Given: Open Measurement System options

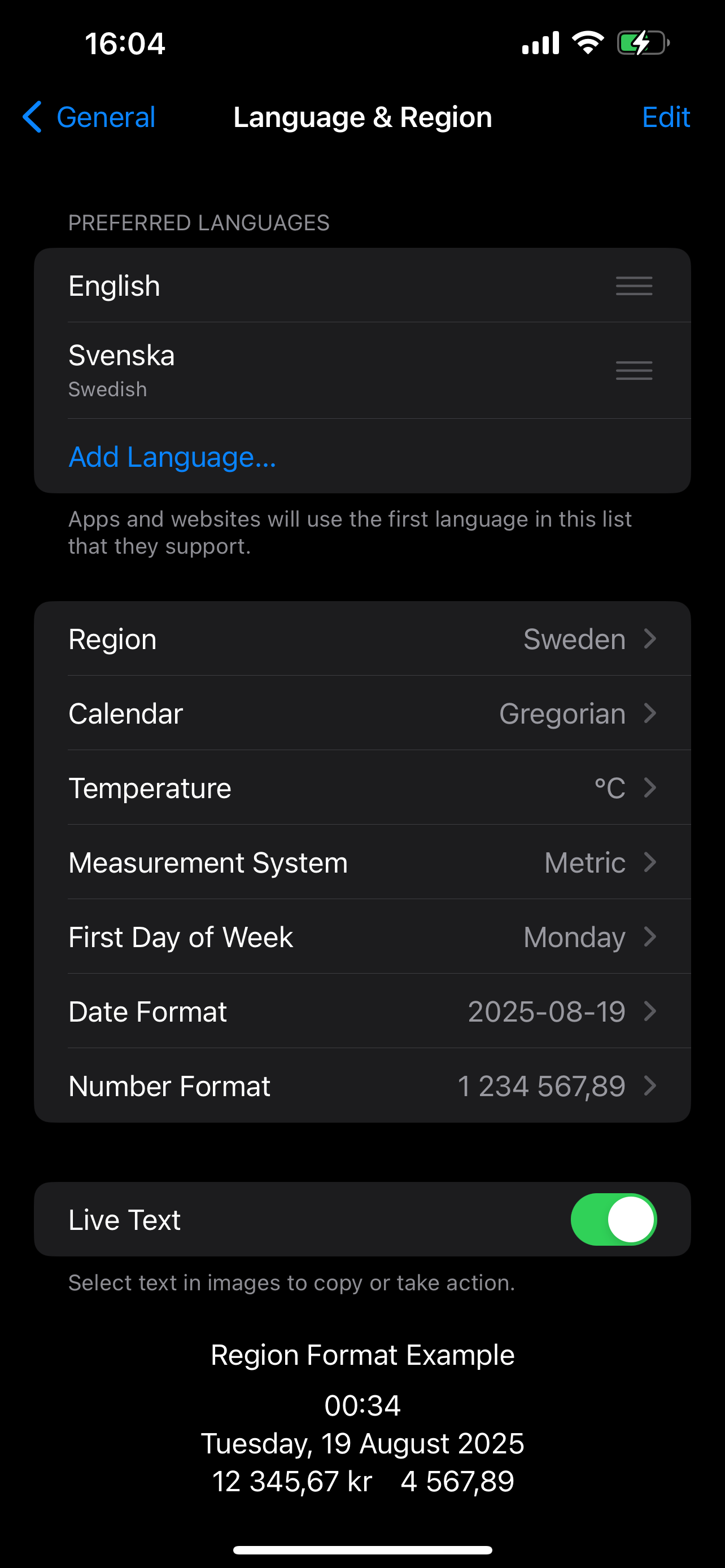Looking at the screenshot, I should coord(362,862).
